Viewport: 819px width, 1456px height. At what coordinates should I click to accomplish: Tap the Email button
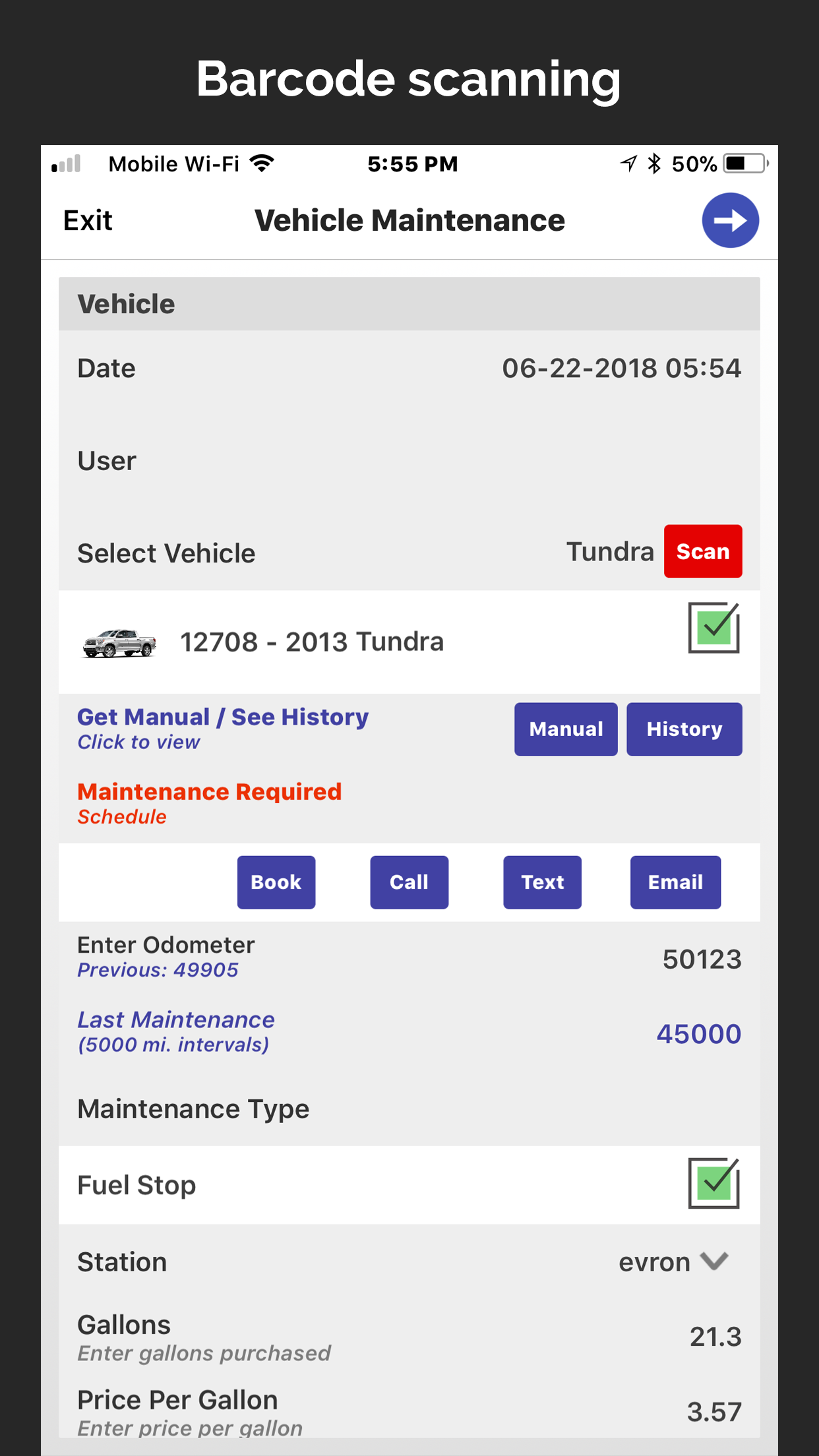[675, 882]
